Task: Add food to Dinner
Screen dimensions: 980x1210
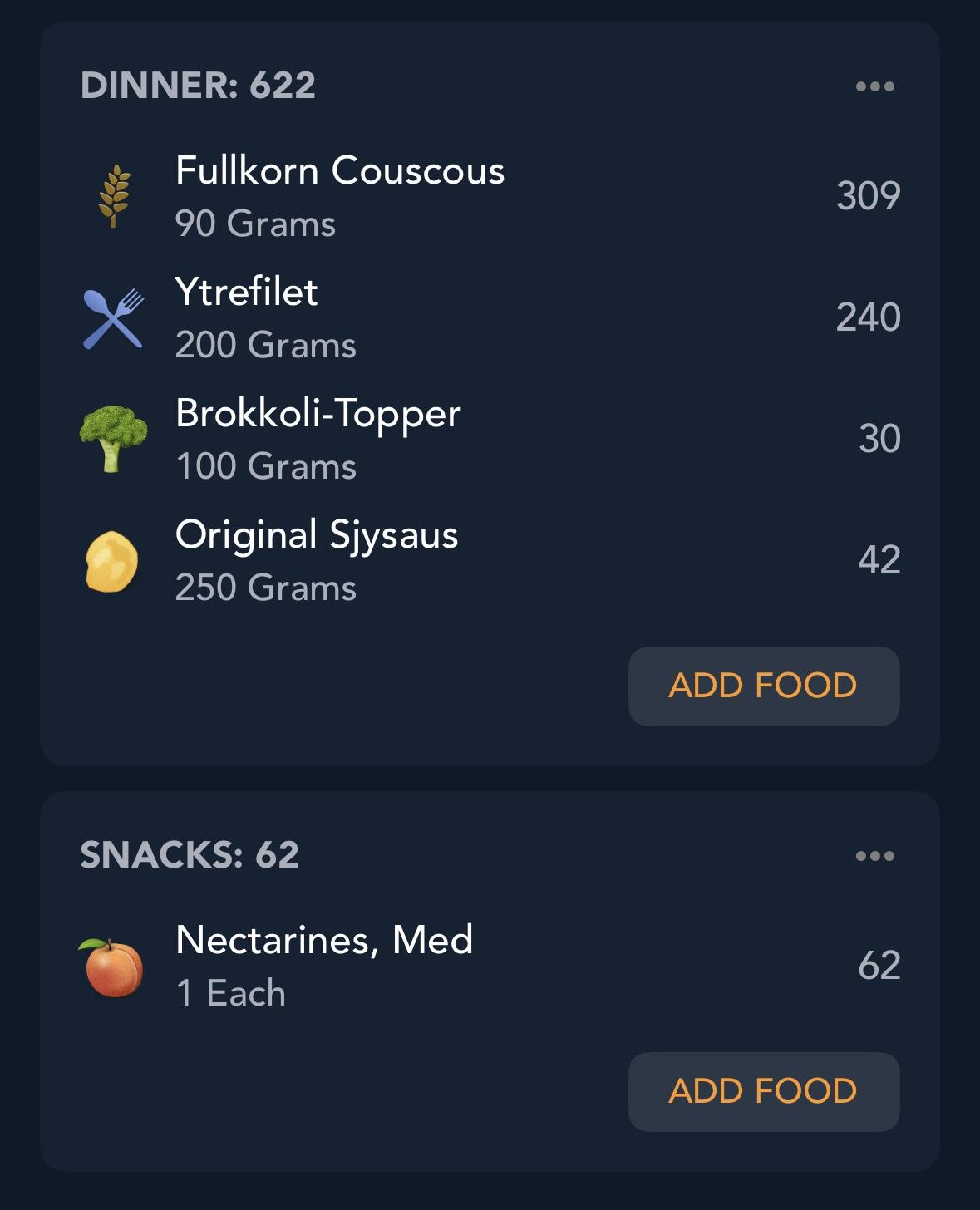Action: click(x=763, y=686)
